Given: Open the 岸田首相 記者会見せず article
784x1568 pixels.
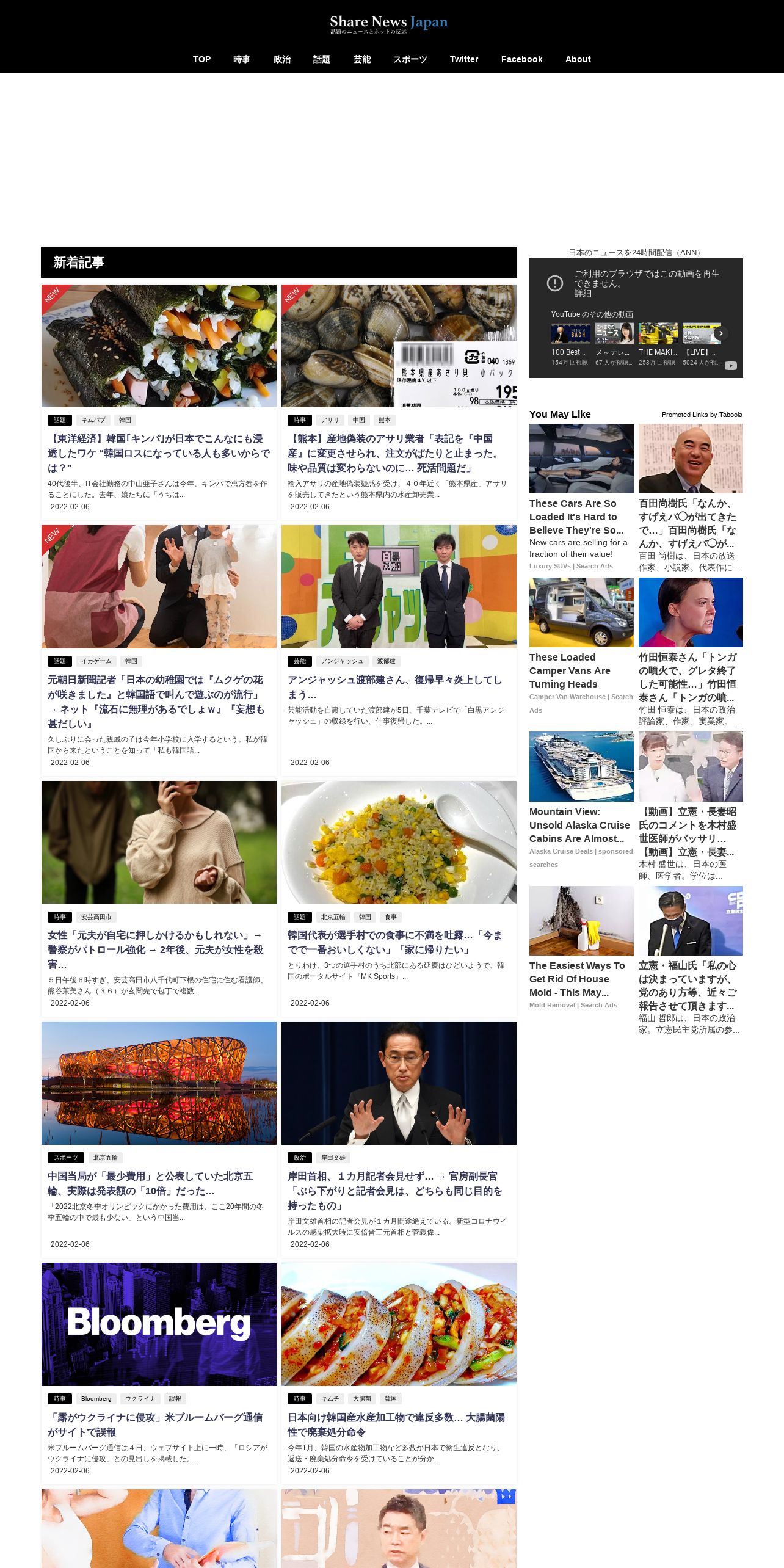Looking at the screenshot, I should point(394,1191).
